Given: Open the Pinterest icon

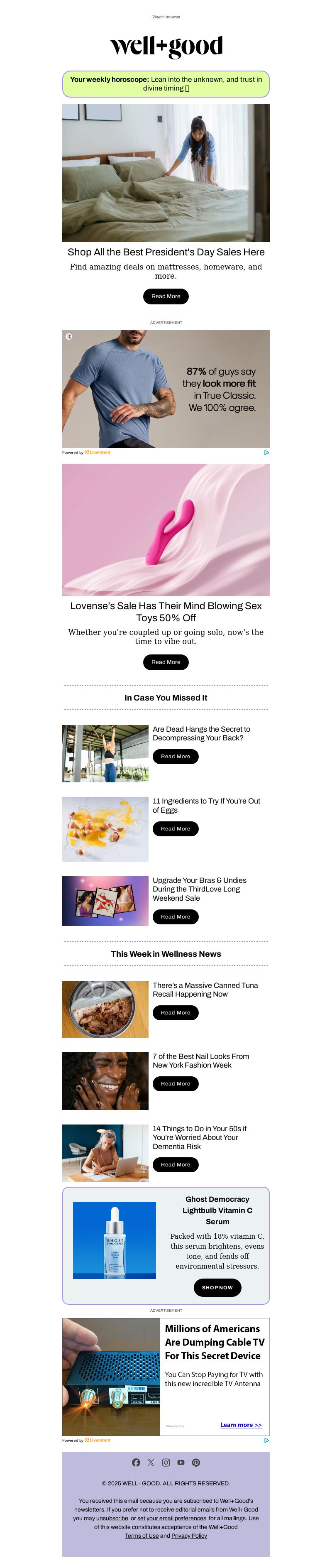Looking at the screenshot, I should pyautogui.click(x=196, y=1462).
